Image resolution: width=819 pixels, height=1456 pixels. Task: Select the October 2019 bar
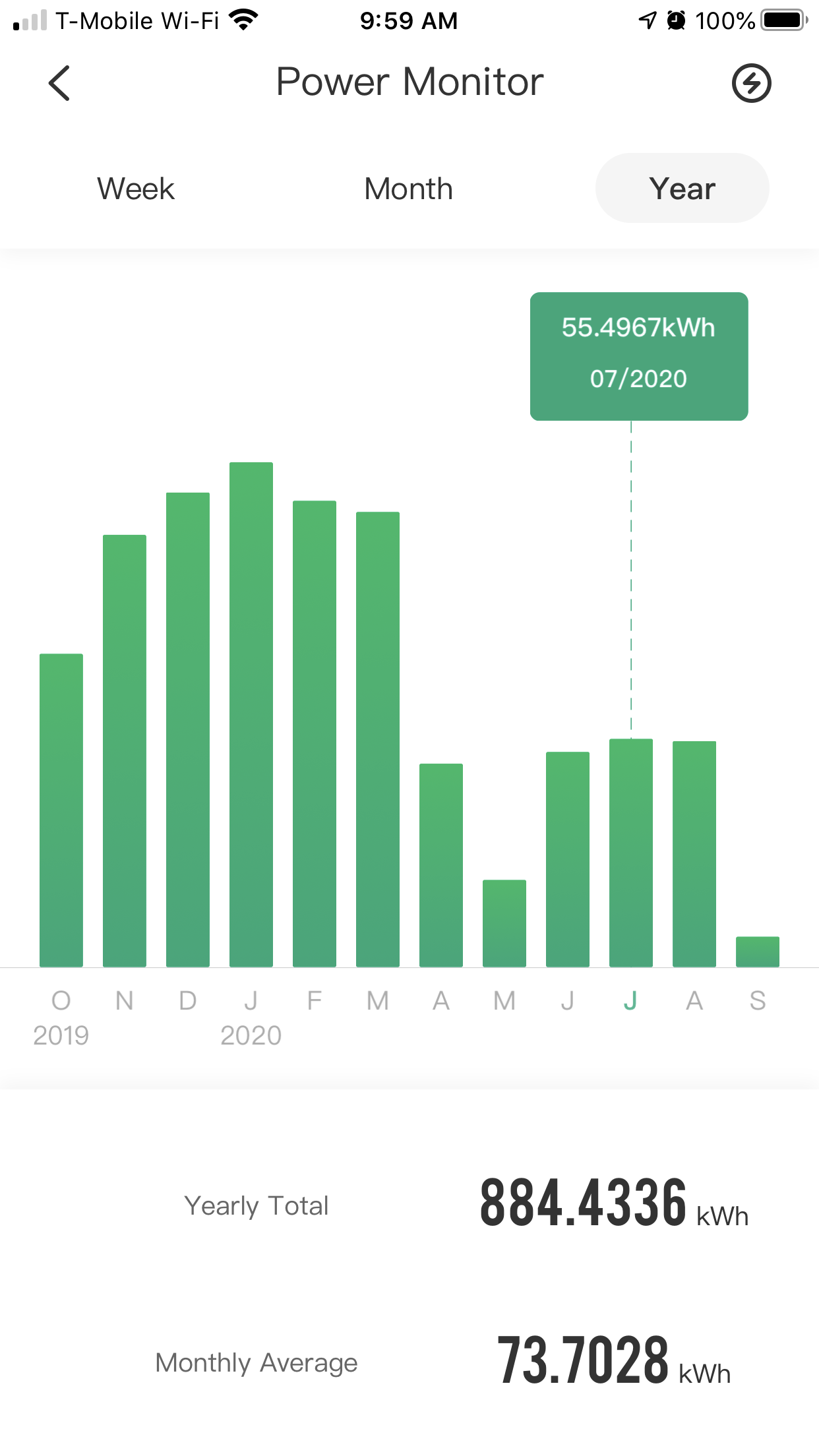pyautogui.click(x=61, y=810)
